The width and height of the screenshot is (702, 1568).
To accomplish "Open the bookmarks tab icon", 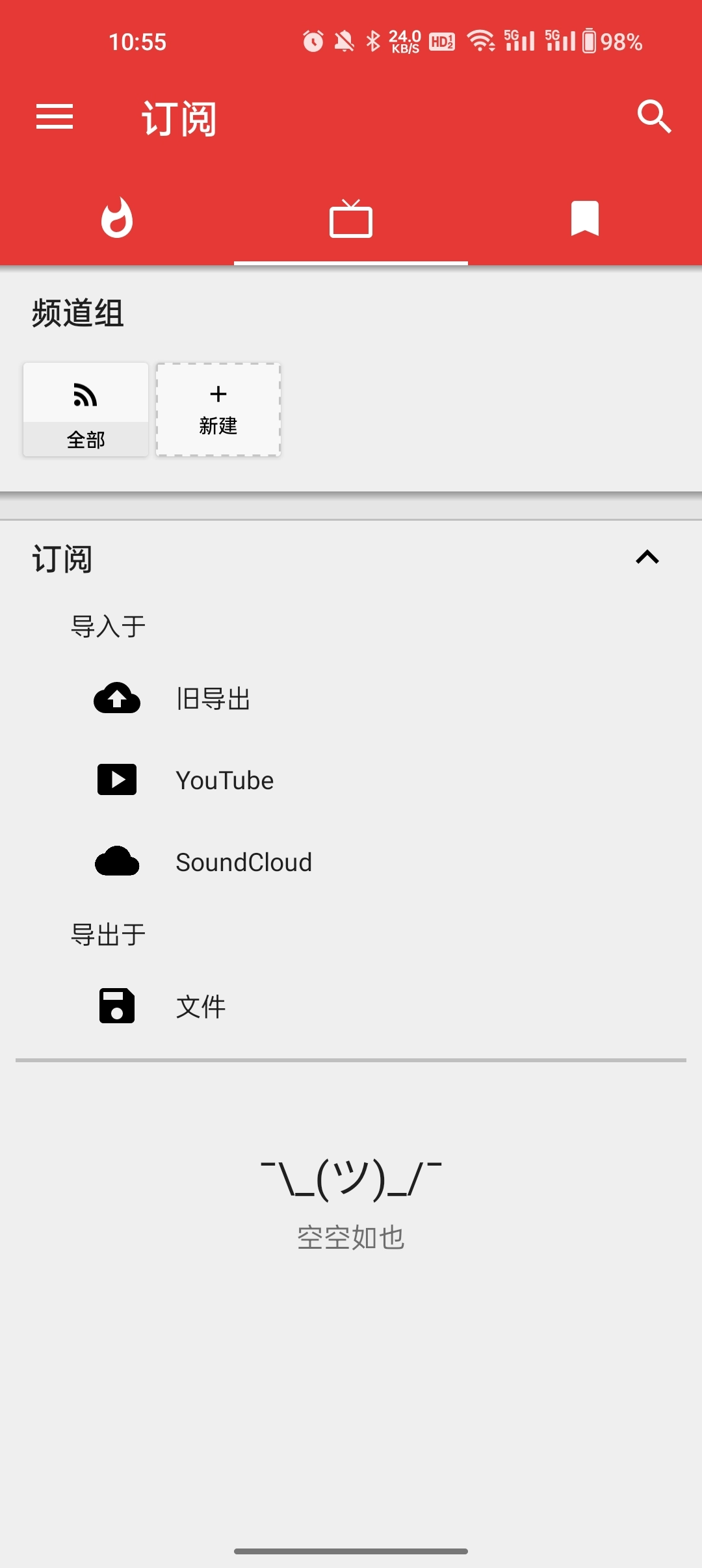I will 584,219.
